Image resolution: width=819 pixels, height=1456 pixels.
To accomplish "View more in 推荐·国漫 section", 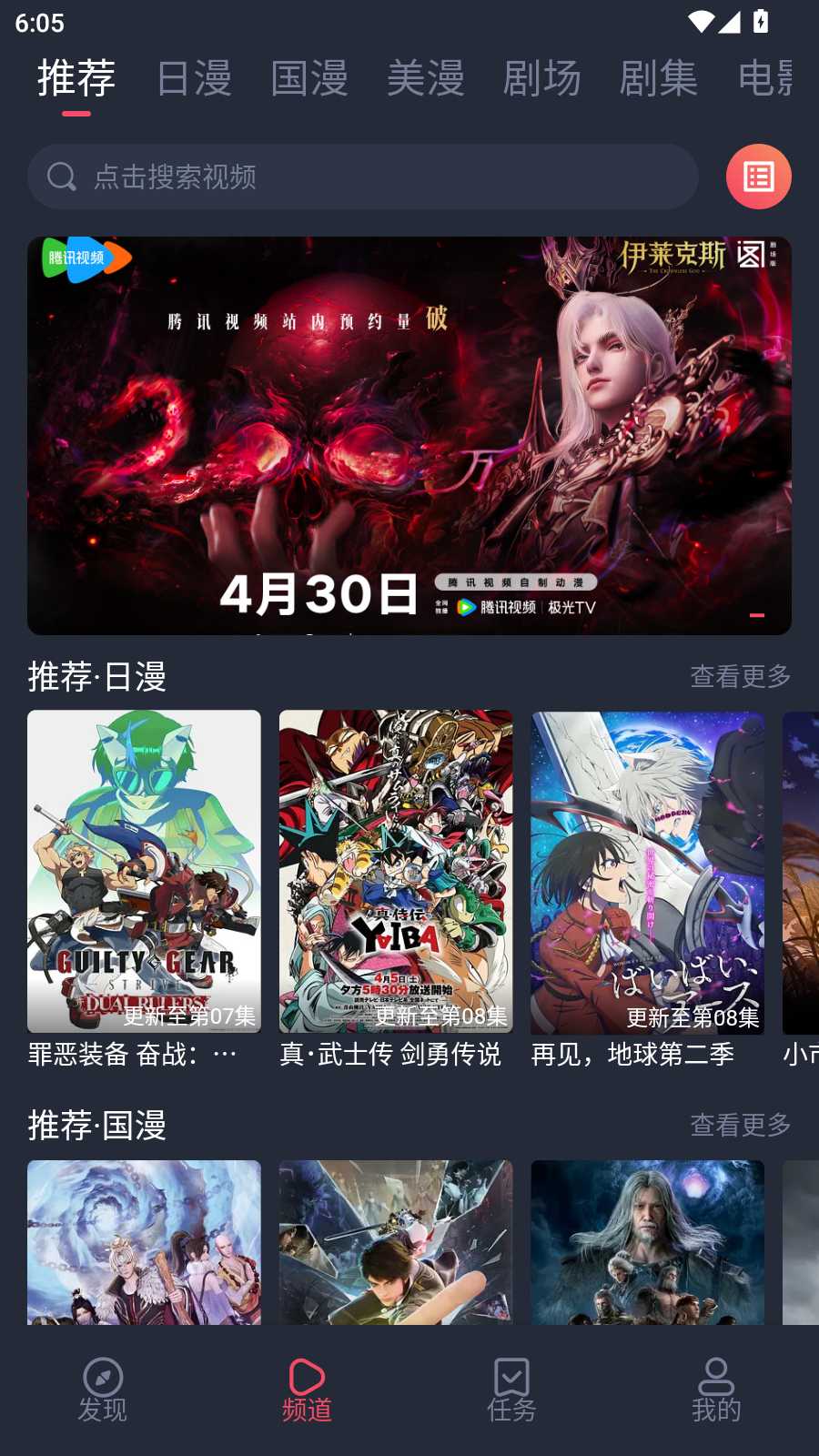I will (x=740, y=1125).
